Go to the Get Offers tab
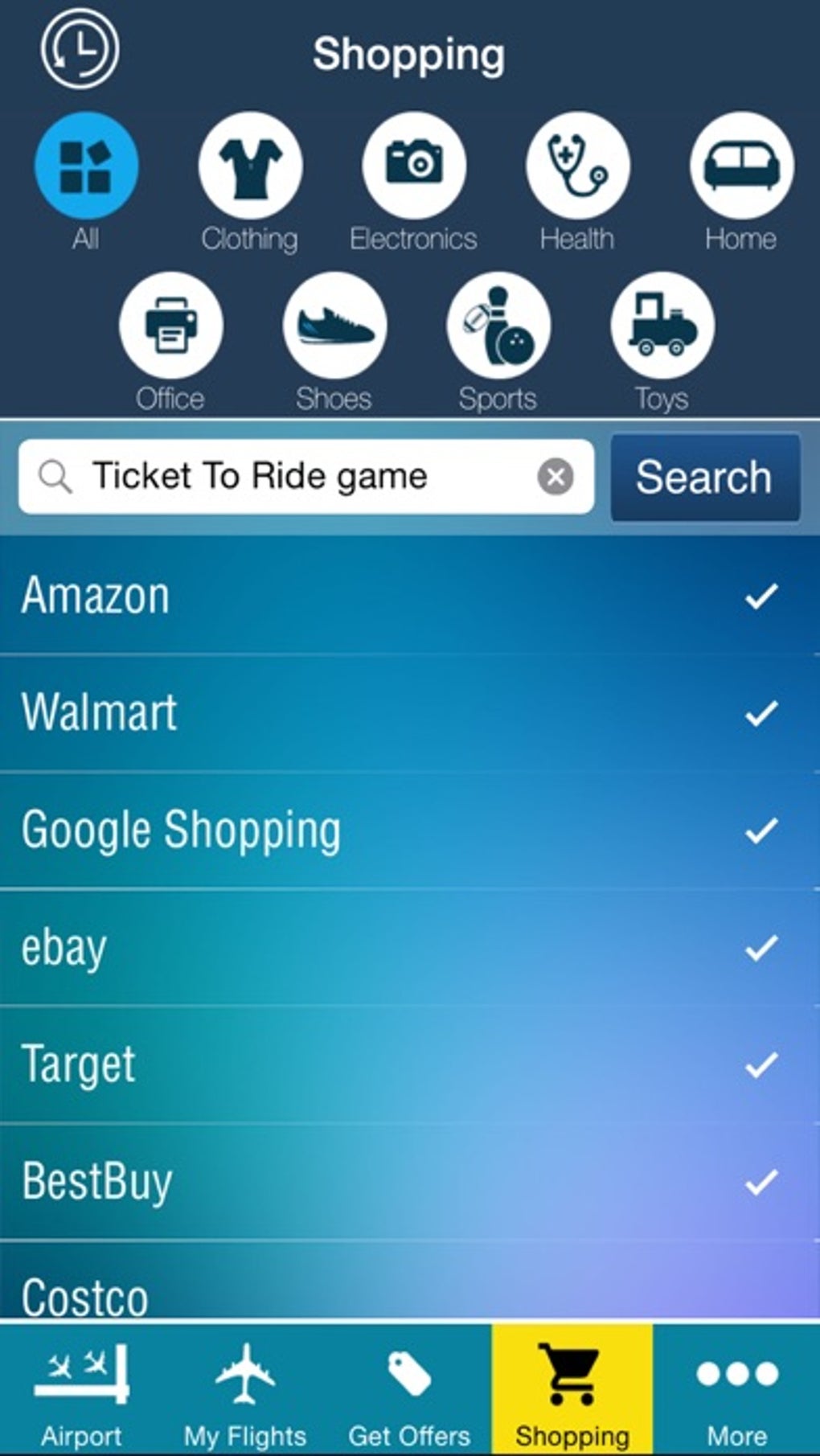820x1456 pixels. click(x=409, y=1389)
